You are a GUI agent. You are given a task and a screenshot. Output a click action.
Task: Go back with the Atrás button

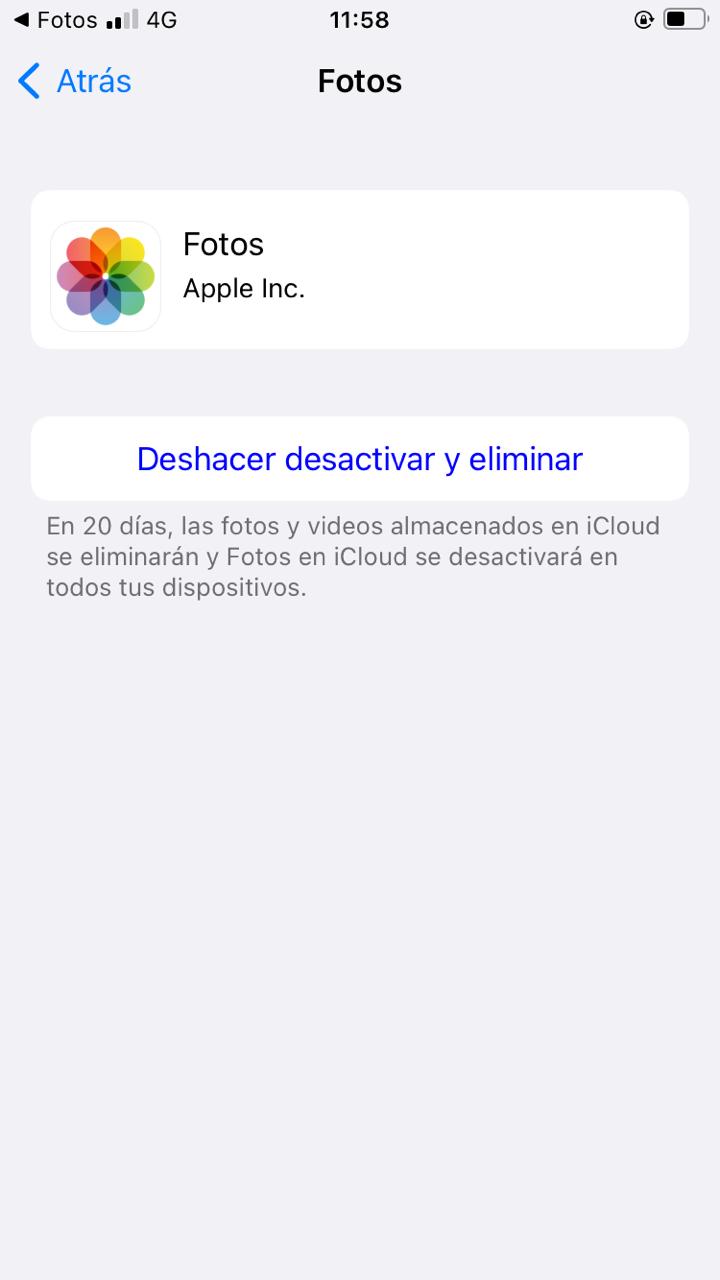(75, 81)
